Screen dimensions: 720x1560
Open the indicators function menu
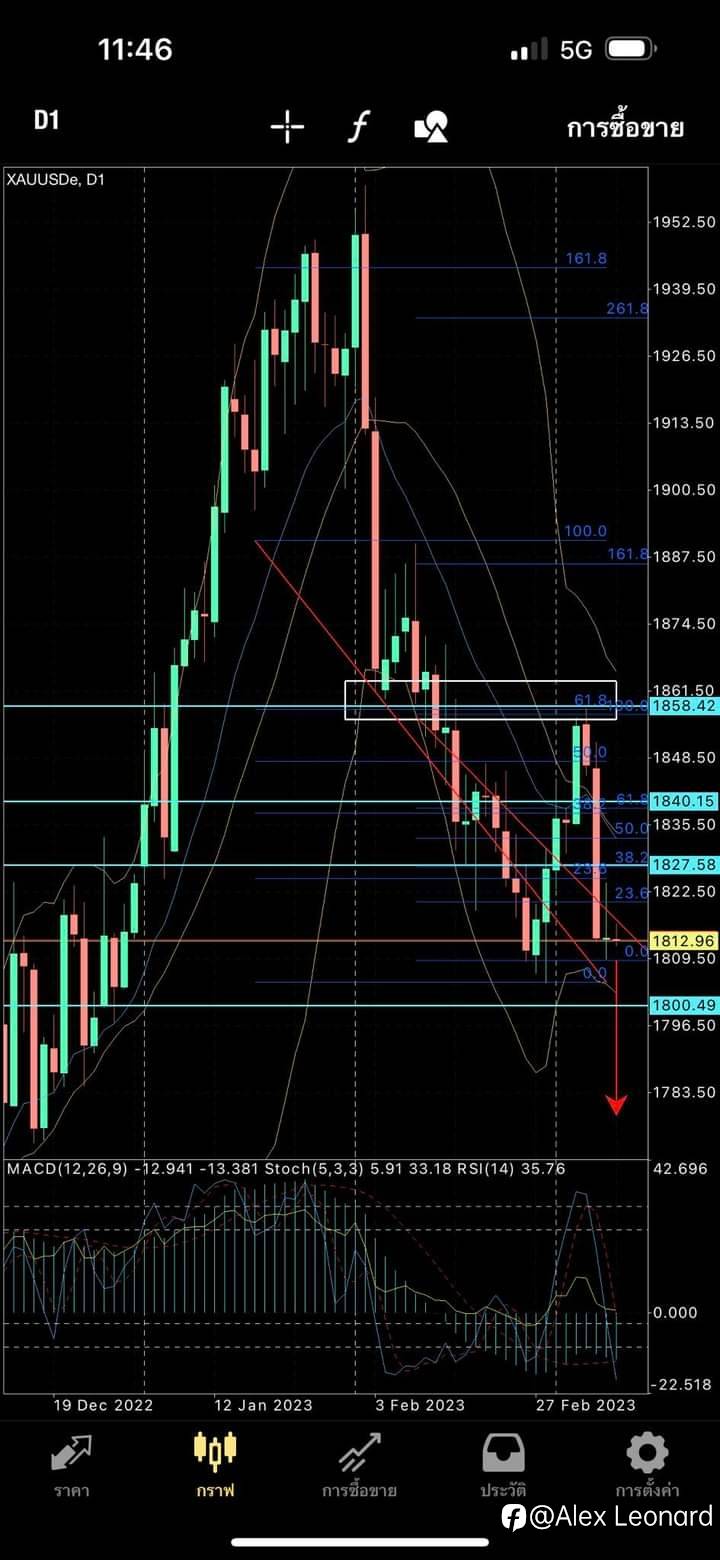tap(358, 127)
